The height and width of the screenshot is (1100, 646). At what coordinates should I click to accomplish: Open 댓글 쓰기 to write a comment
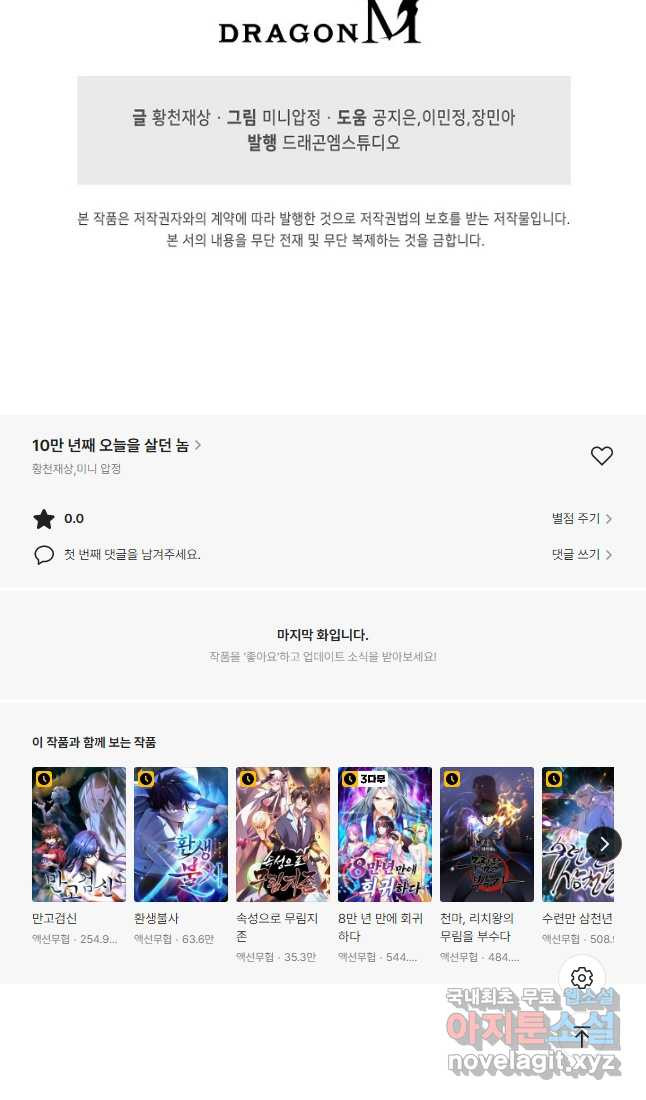581,554
